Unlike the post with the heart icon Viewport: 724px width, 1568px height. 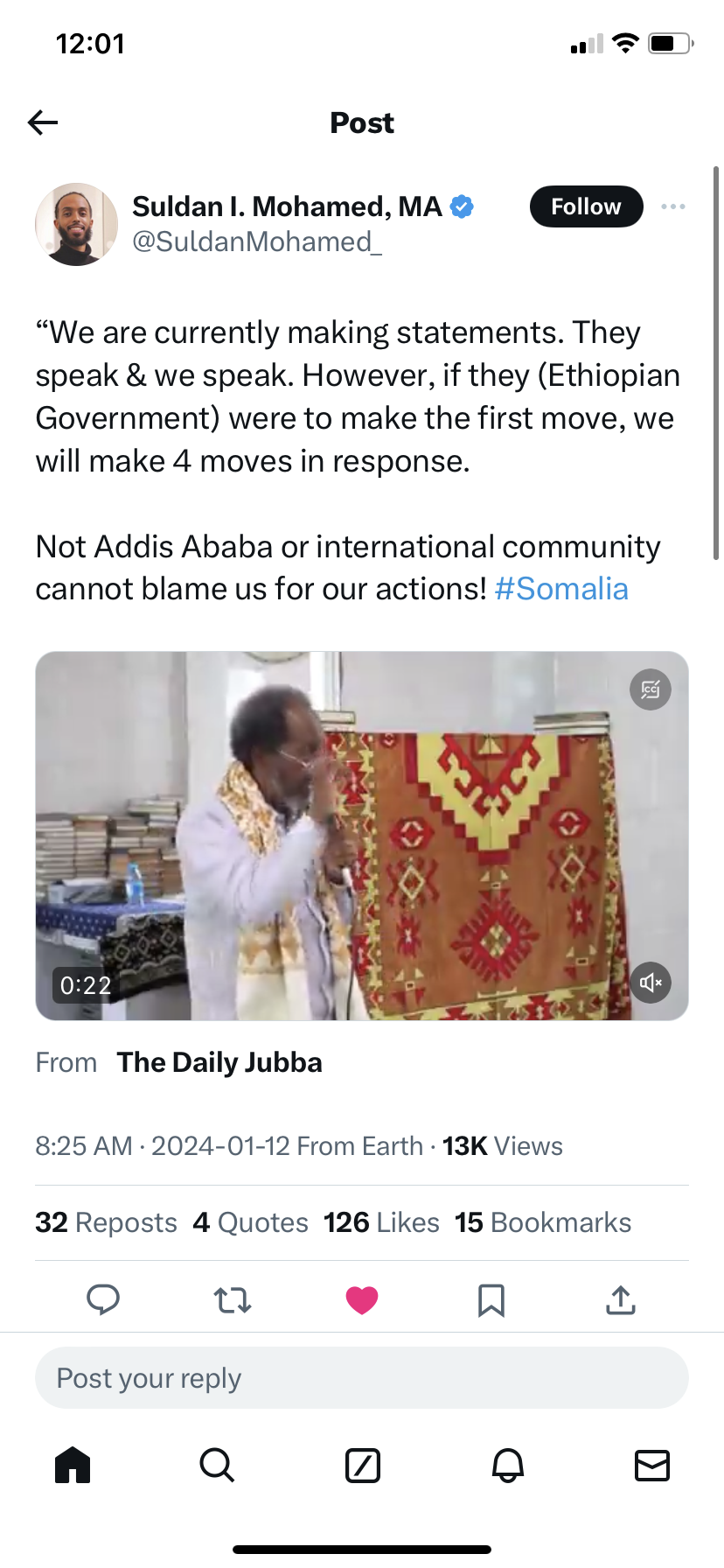coord(362,1300)
